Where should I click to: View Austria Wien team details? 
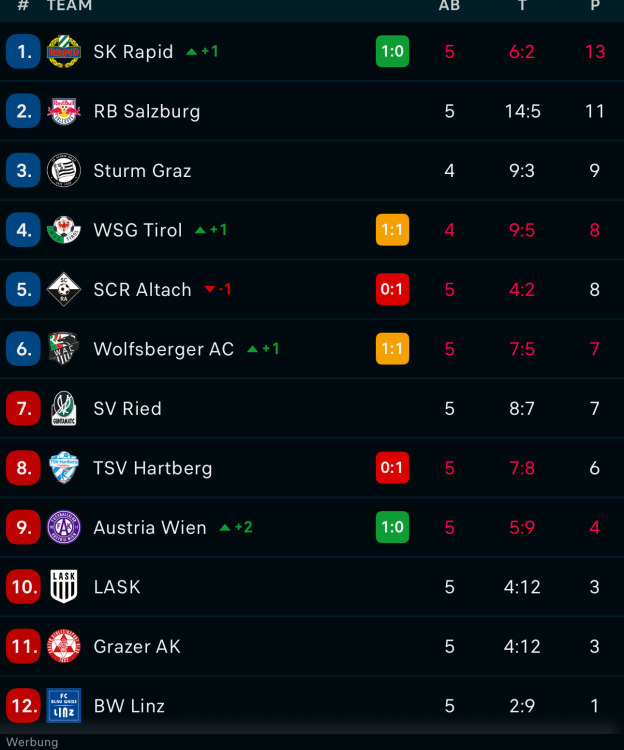pos(150,527)
